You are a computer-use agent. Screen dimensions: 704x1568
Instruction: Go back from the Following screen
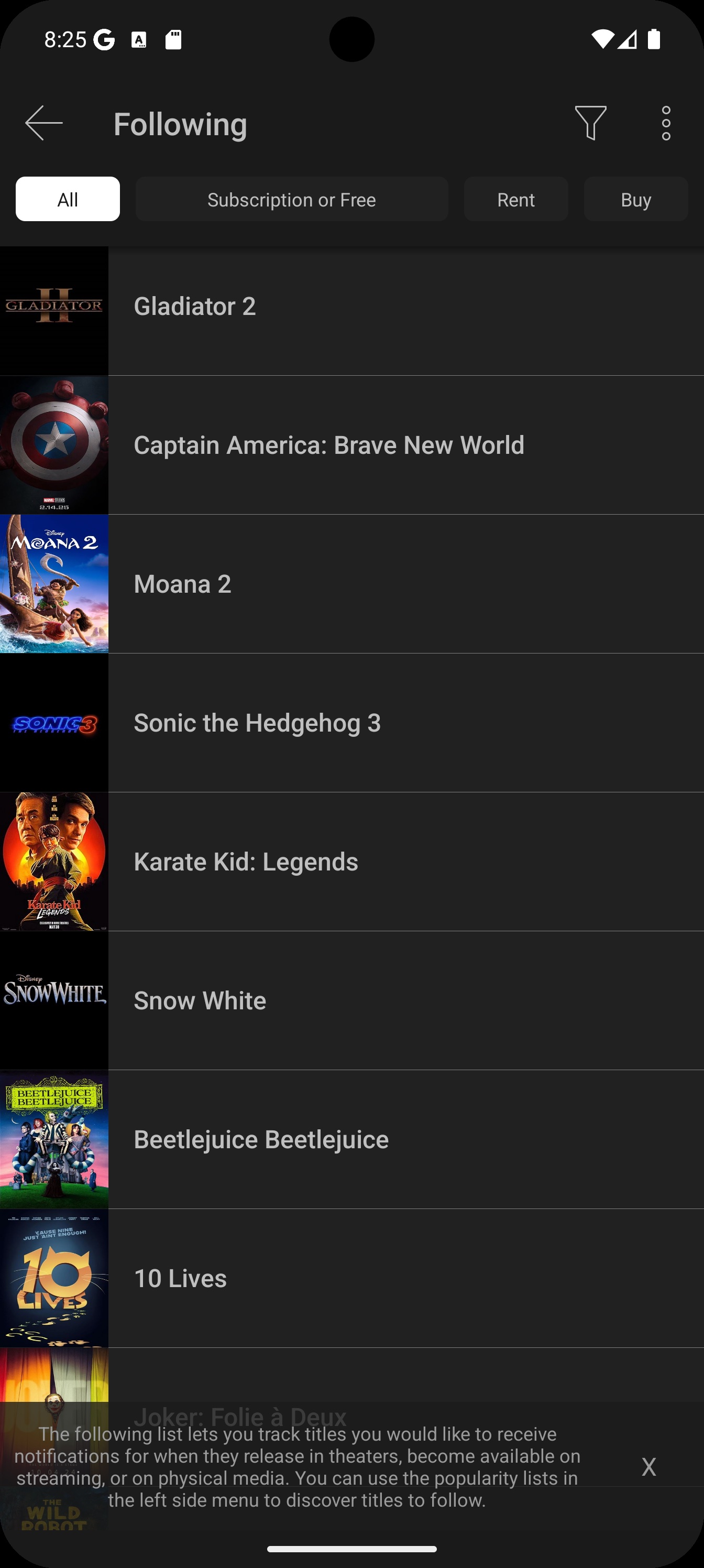click(44, 124)
